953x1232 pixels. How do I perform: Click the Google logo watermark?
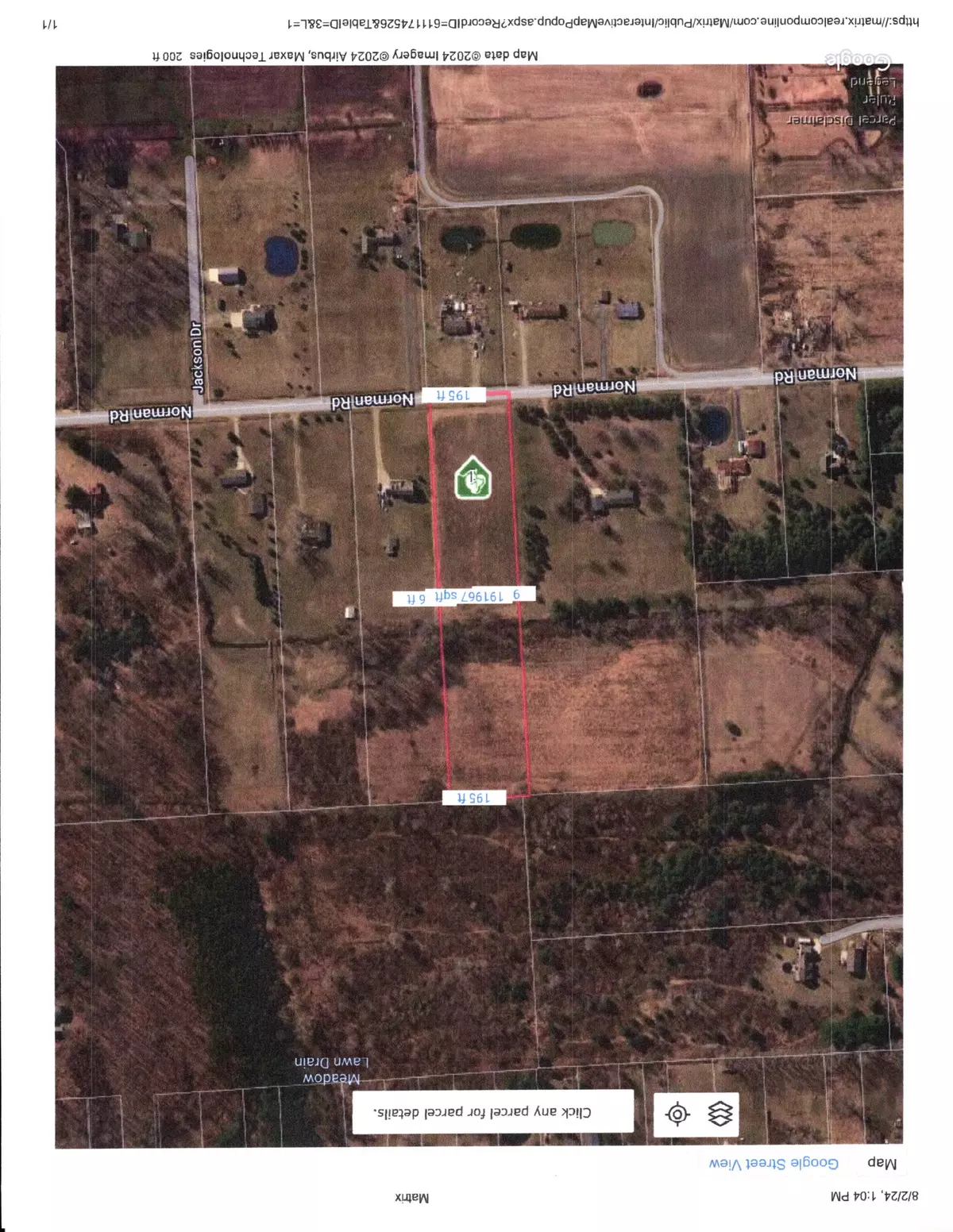point(858,57)
